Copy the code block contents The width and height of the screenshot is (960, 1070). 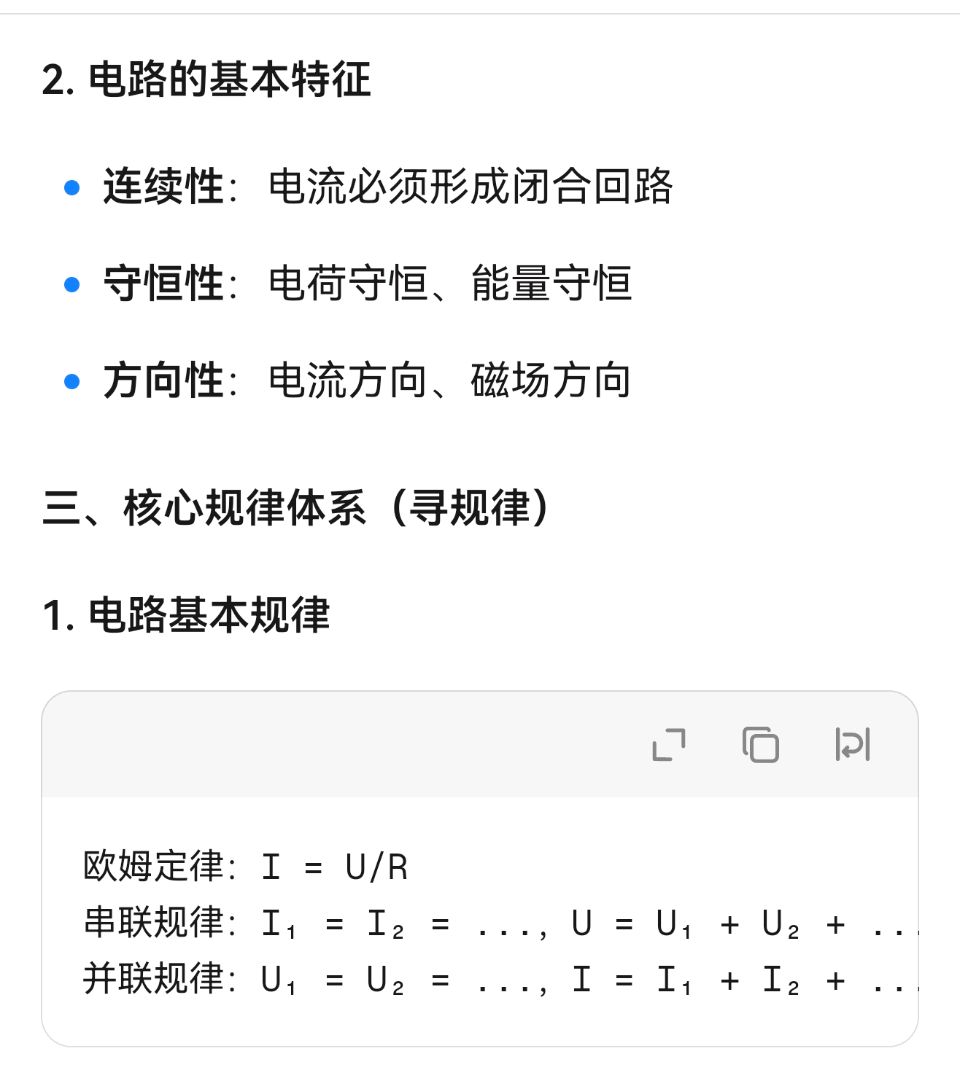760,745
